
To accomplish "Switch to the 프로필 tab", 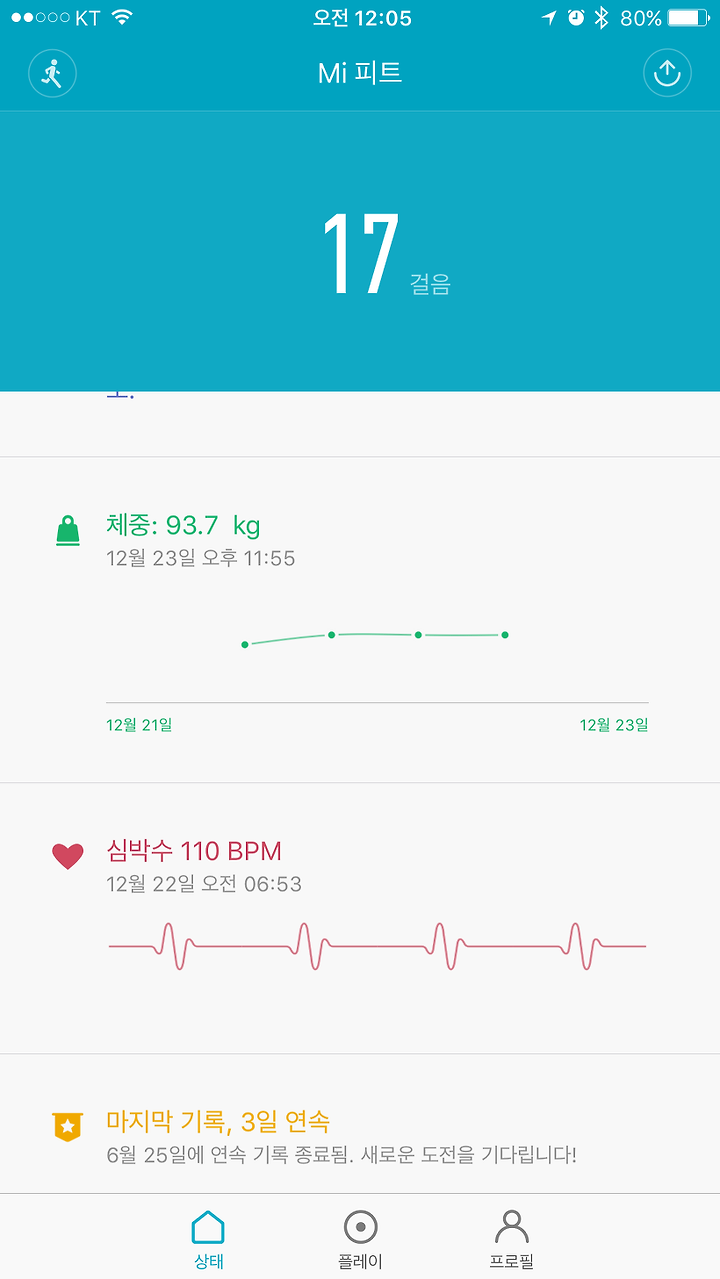I will tap(511, 1238).
